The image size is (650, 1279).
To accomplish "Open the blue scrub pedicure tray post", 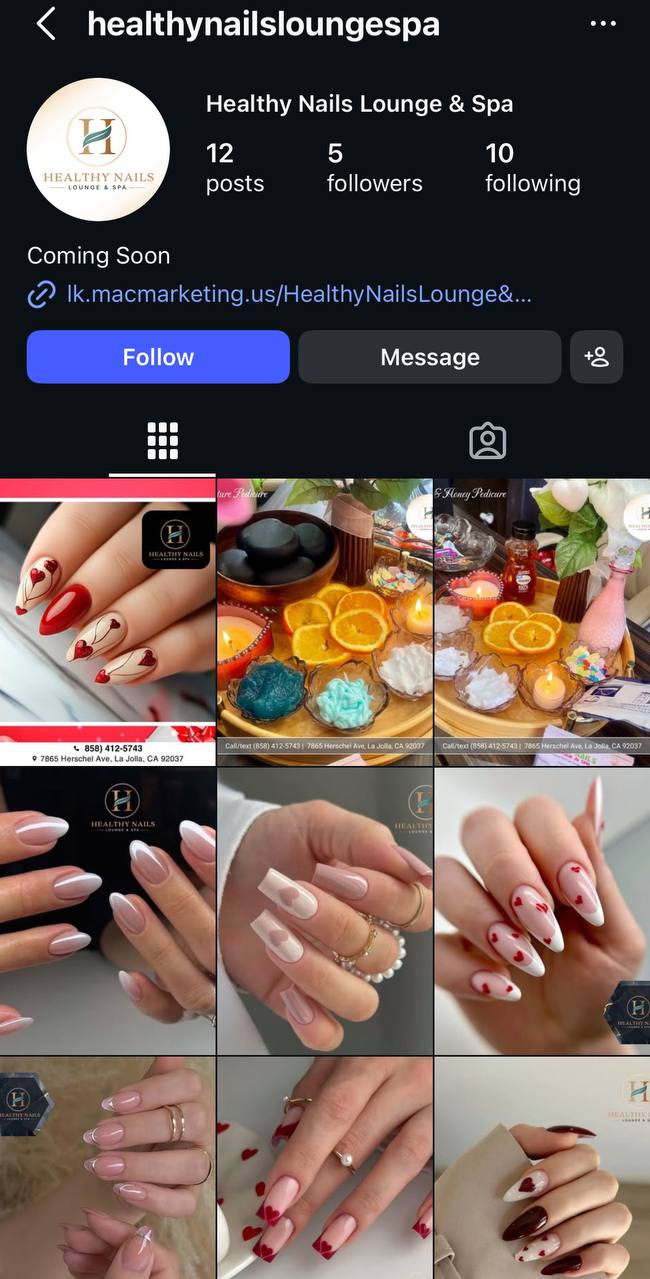I will click(324, 622).
